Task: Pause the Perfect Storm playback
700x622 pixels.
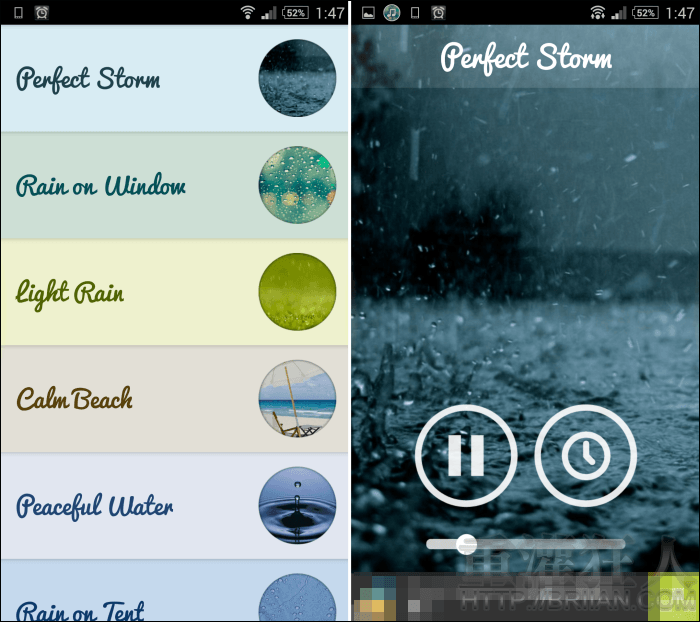Action: tap(466, 456)
